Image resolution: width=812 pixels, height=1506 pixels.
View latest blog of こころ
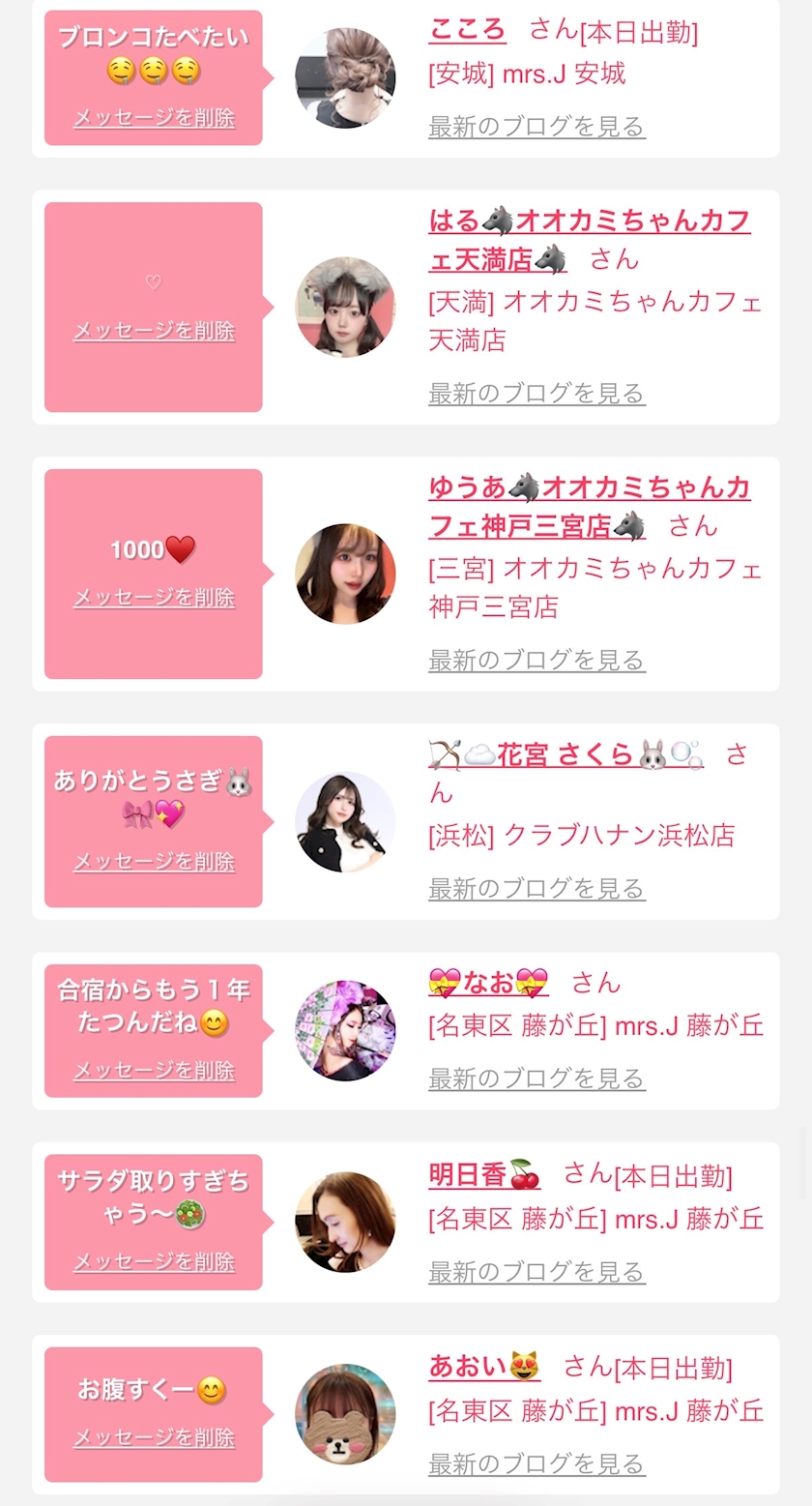(x=536, y=127)
